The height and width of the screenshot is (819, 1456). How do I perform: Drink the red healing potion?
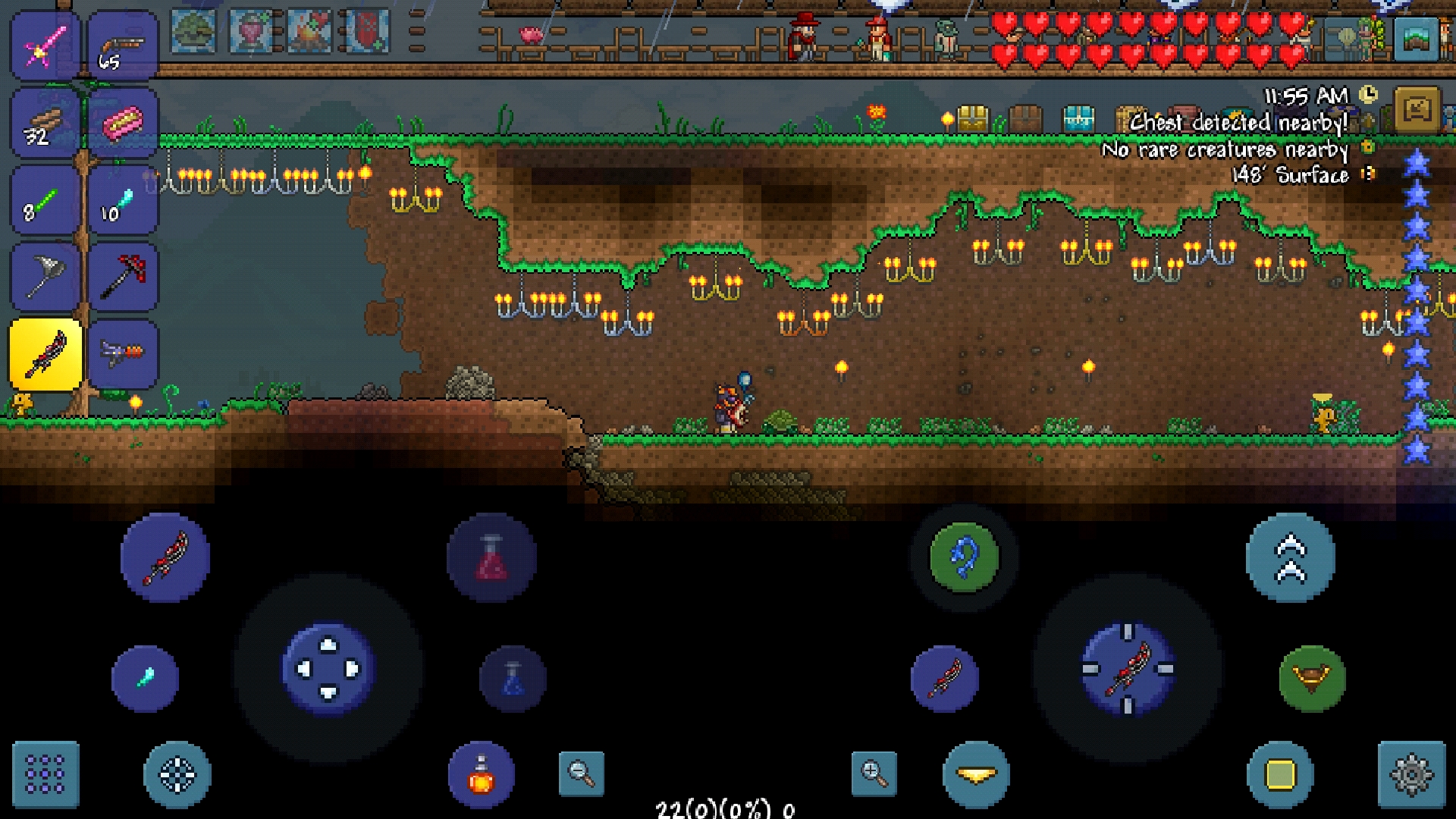click(491, 559)
